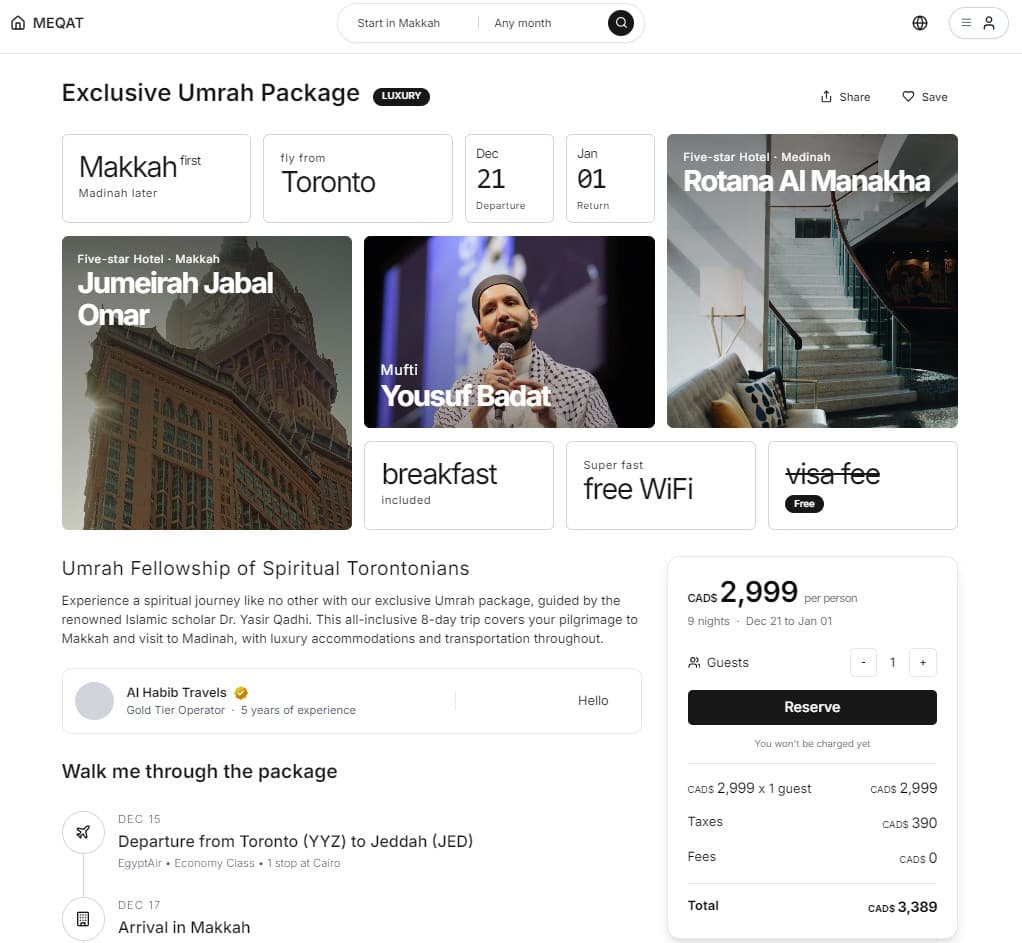This screenshot has height=943, width=1022.
Task: Go to the MEQAT home page
Action: pyautogui.click(x=47, y=23)
